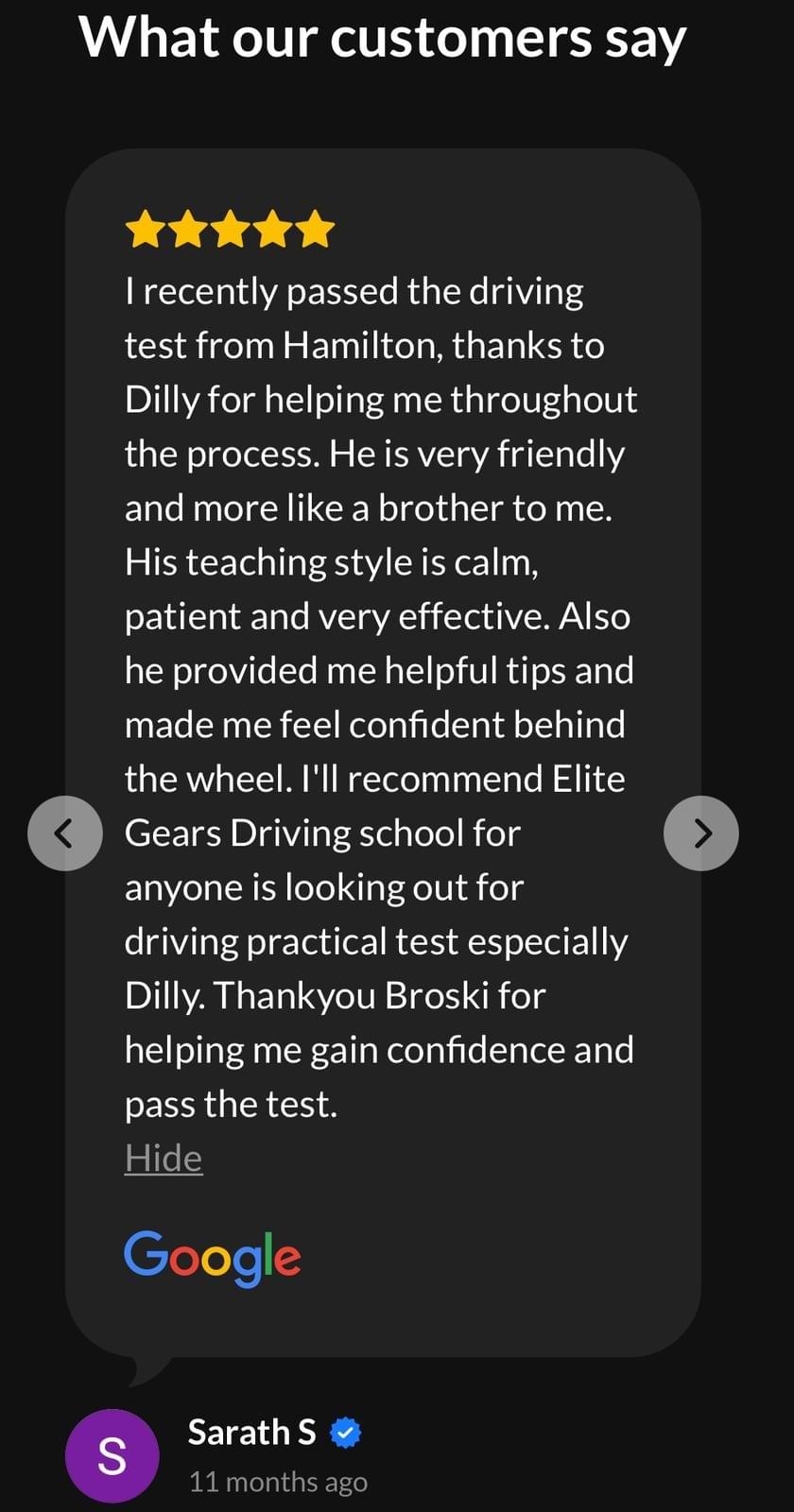
Task: Open Sarath S reviewer profile
Action: click(251, 1432)
